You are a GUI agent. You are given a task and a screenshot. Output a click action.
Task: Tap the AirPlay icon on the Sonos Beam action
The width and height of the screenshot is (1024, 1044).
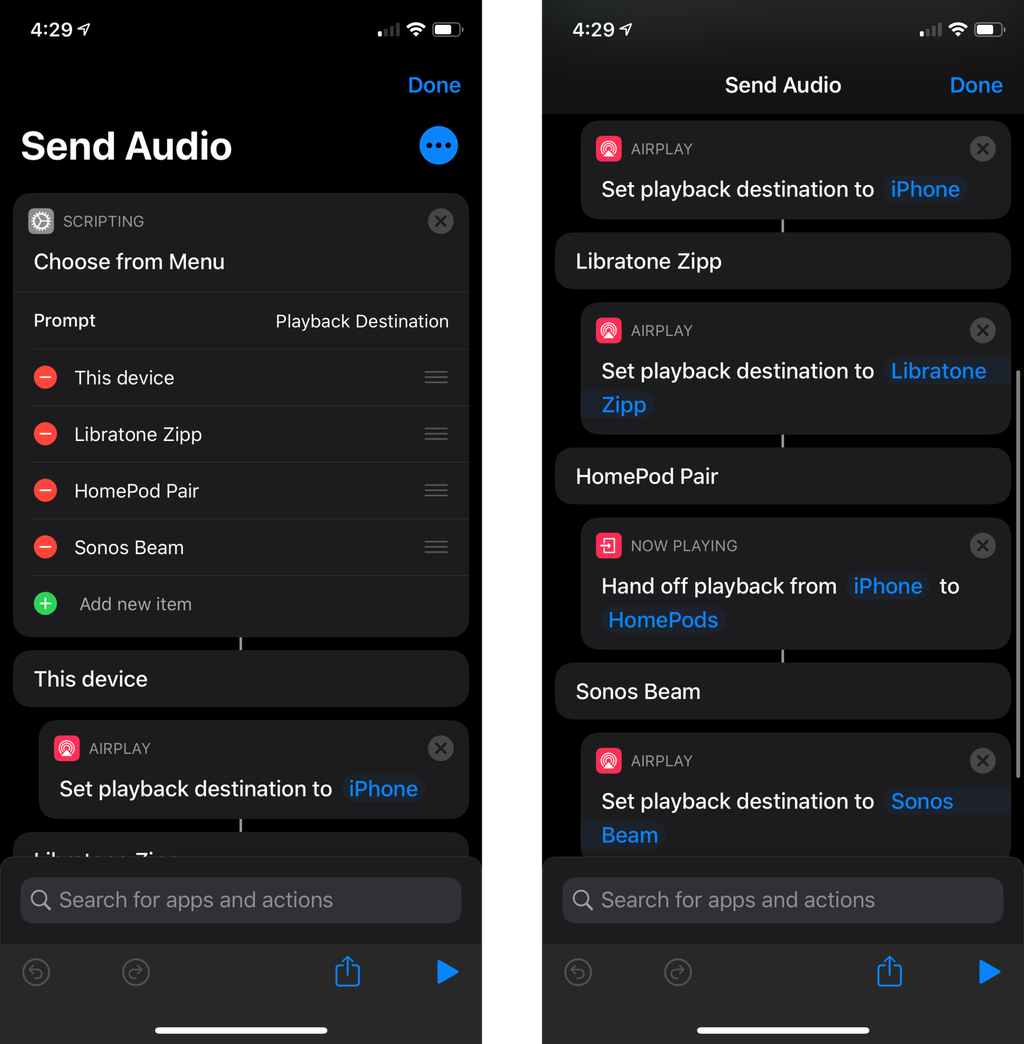coord(608,760)
